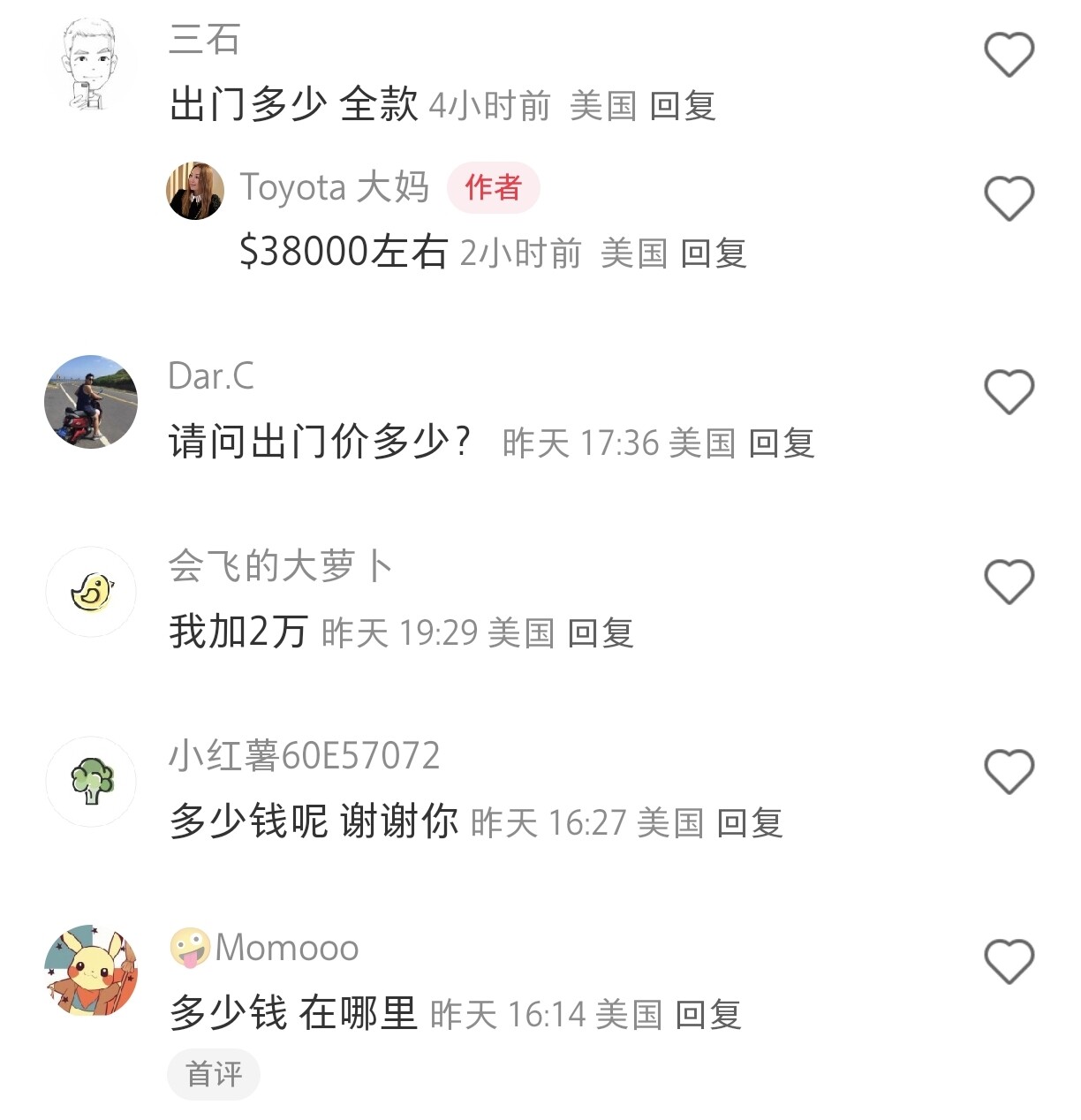Reply to Momooo's comment
This screenshot has height=1120, width=1081.
point(708,1014)
